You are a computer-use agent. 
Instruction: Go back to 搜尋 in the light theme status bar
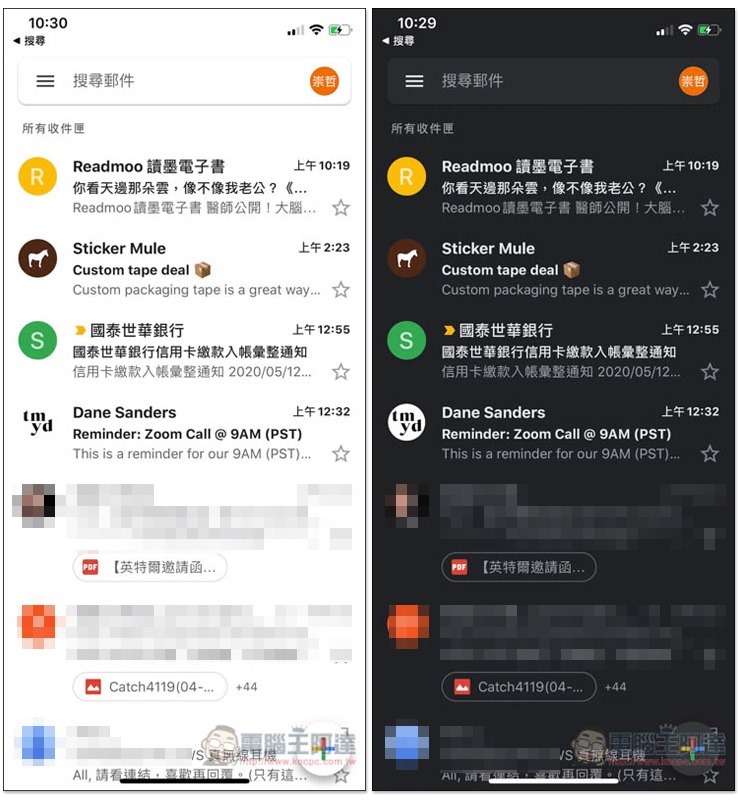30,41
